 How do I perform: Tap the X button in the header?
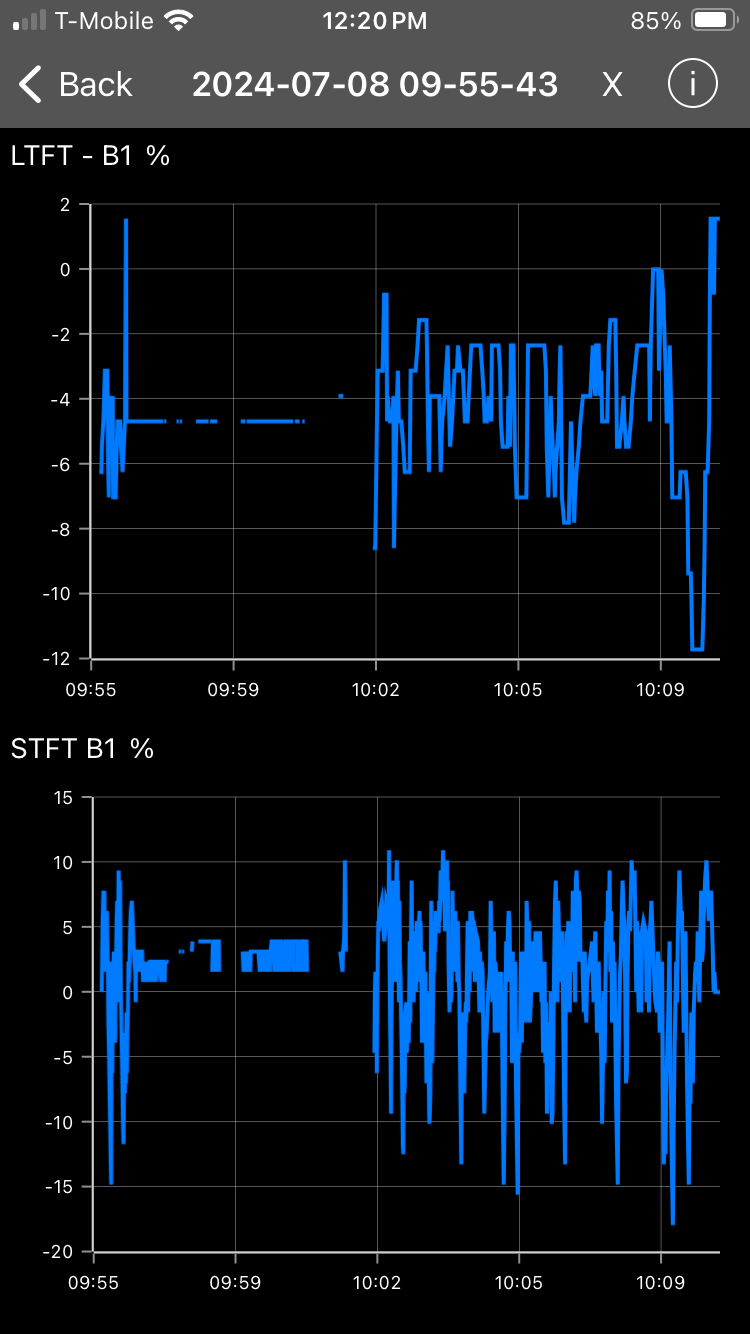tap(612, 85)
